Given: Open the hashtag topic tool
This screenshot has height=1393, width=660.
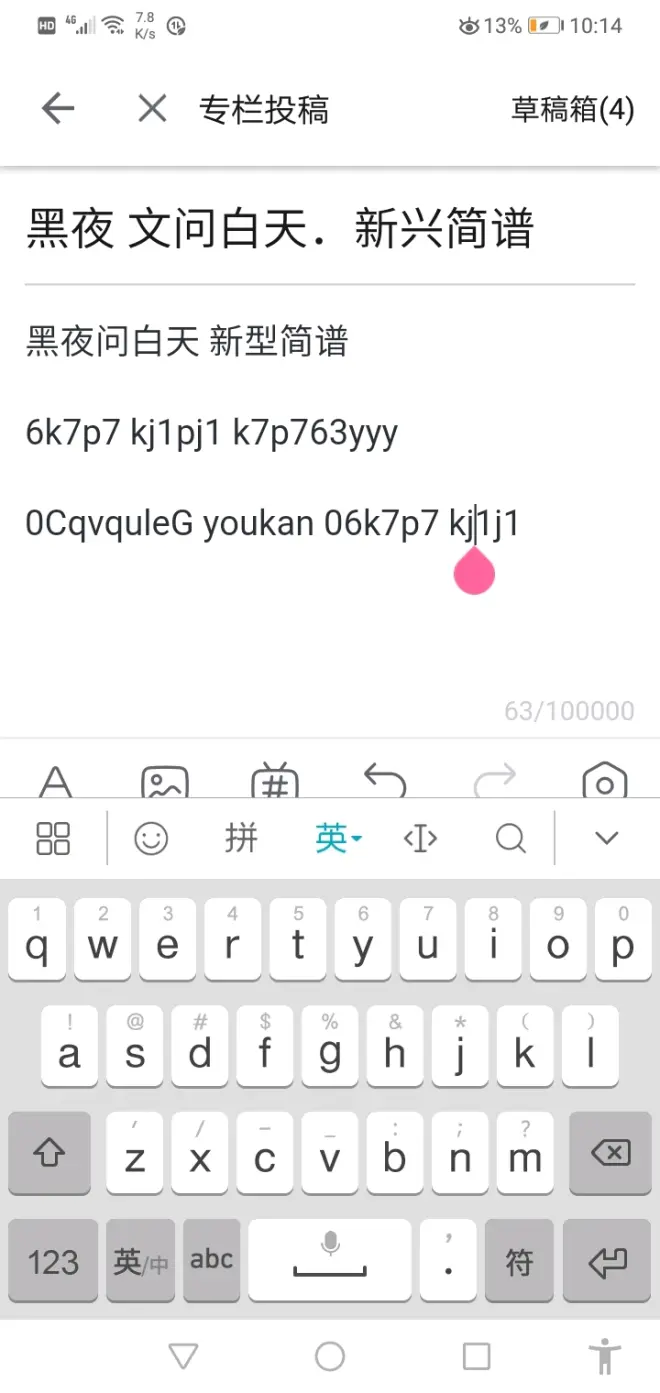Looking at the screenshot, I should pos(275,781).
